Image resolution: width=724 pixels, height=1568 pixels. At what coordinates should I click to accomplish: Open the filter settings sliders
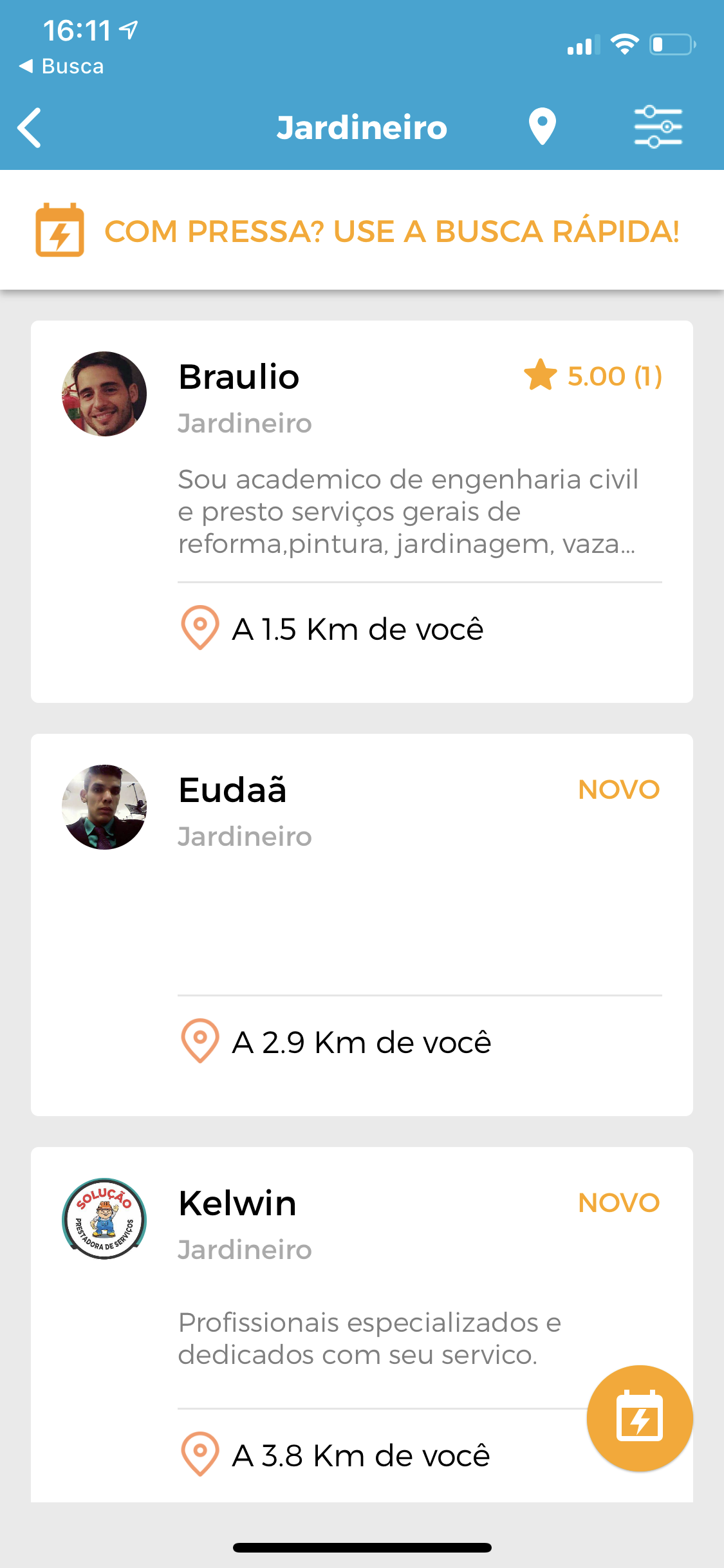click(658, 127)
